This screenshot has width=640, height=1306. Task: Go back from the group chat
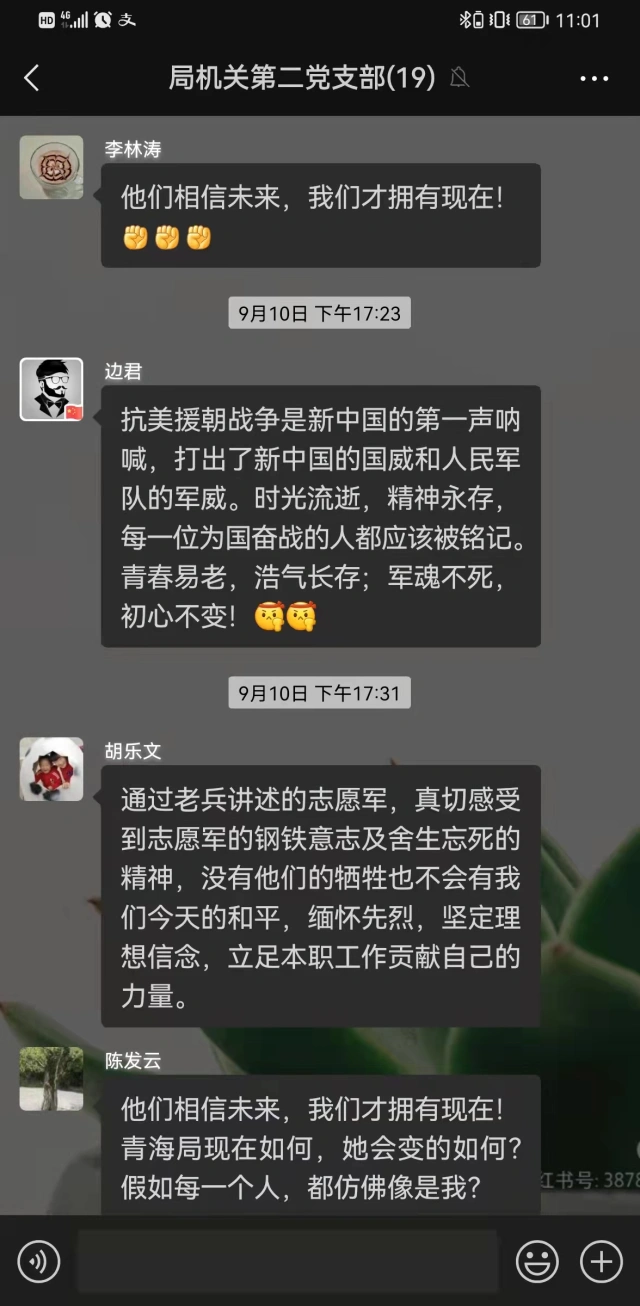coord(32,78)
